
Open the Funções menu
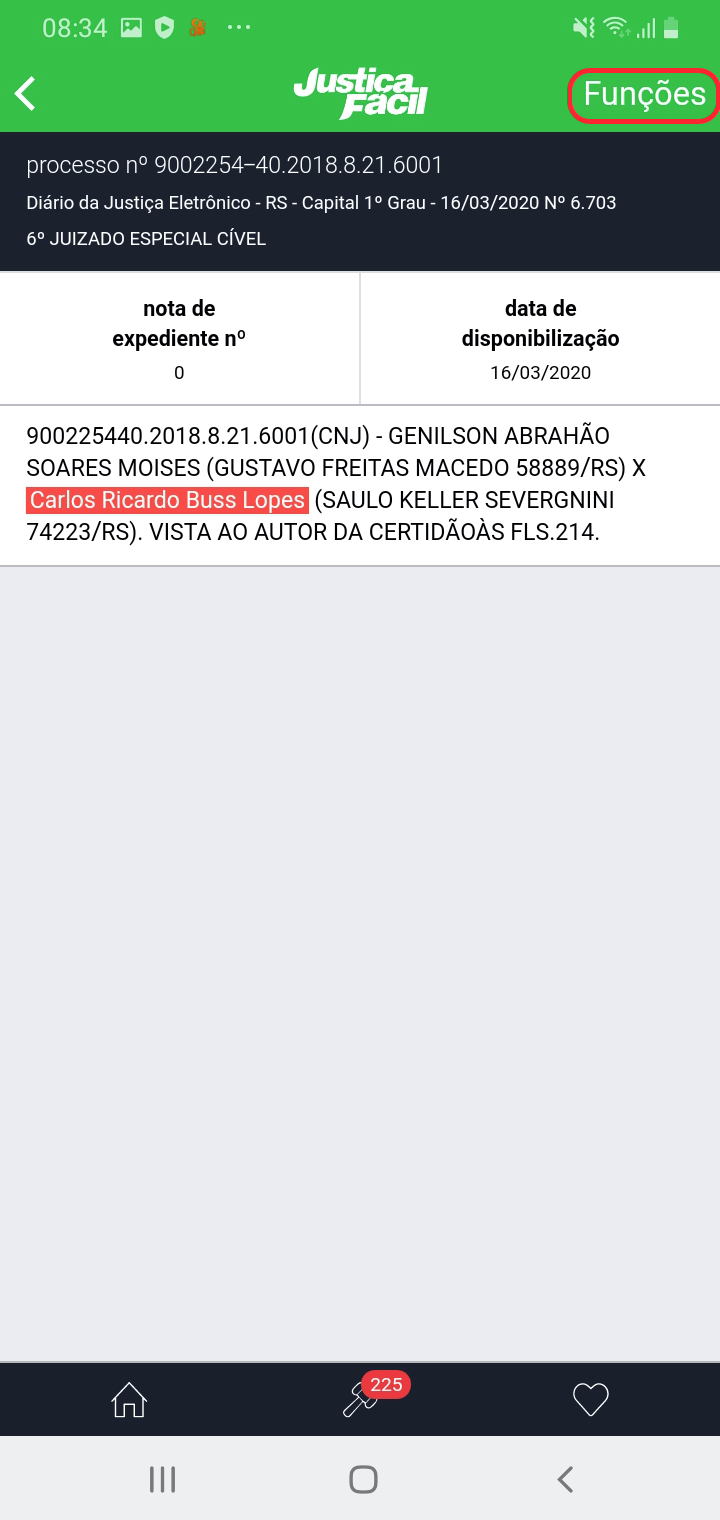coord(644,95)
